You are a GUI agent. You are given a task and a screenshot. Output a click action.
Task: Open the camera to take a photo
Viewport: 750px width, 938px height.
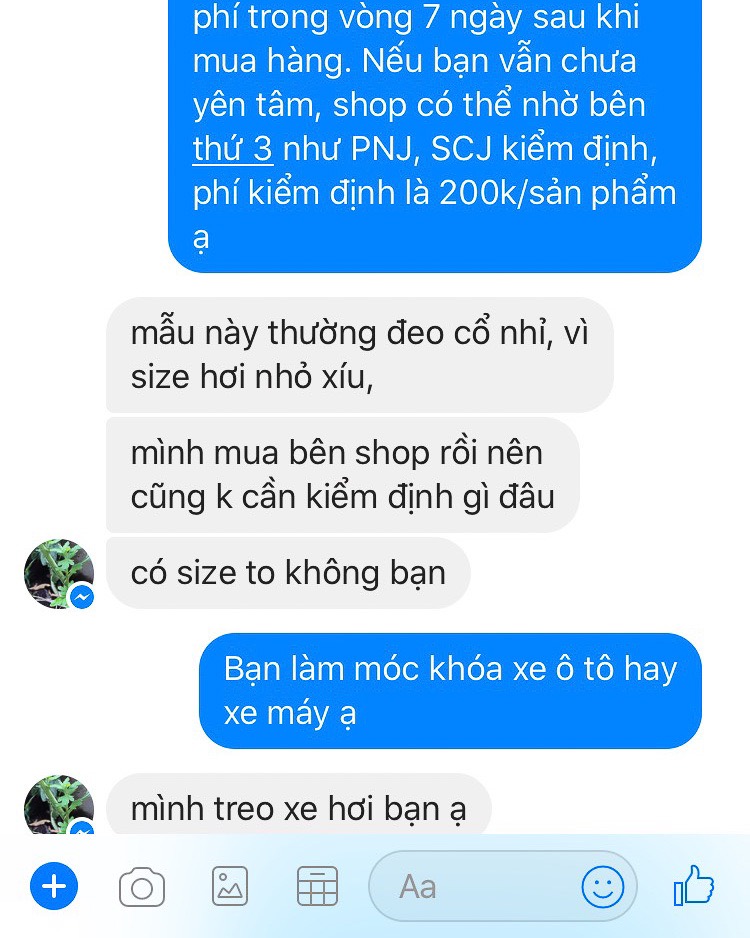pyautogui.click(x=142, y=887)
